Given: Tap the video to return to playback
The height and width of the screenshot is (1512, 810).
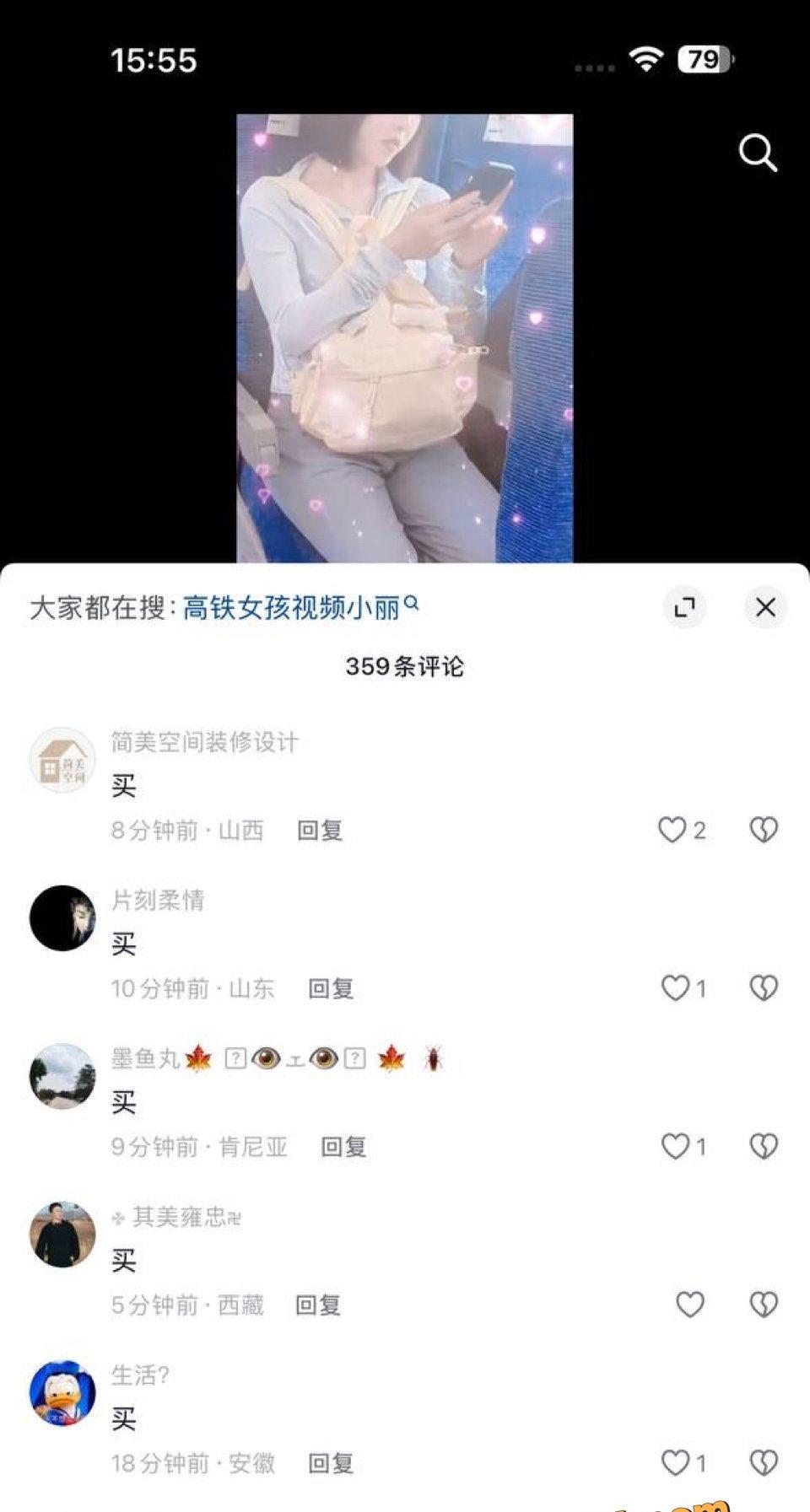Looking at the screenshot, I should [x=404, y=337].
